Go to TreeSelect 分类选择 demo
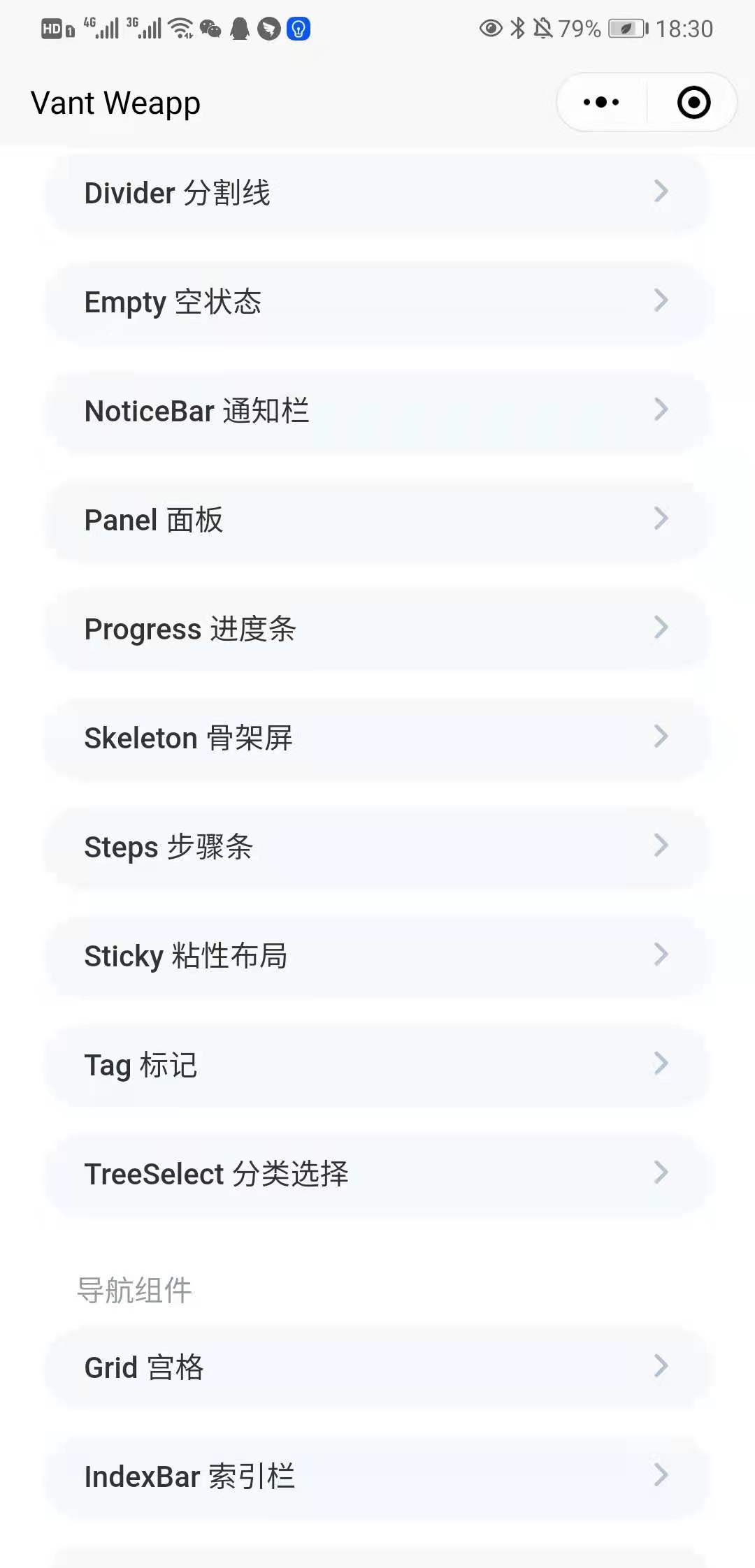The image size is (755, 1568). click(377, 1173)
